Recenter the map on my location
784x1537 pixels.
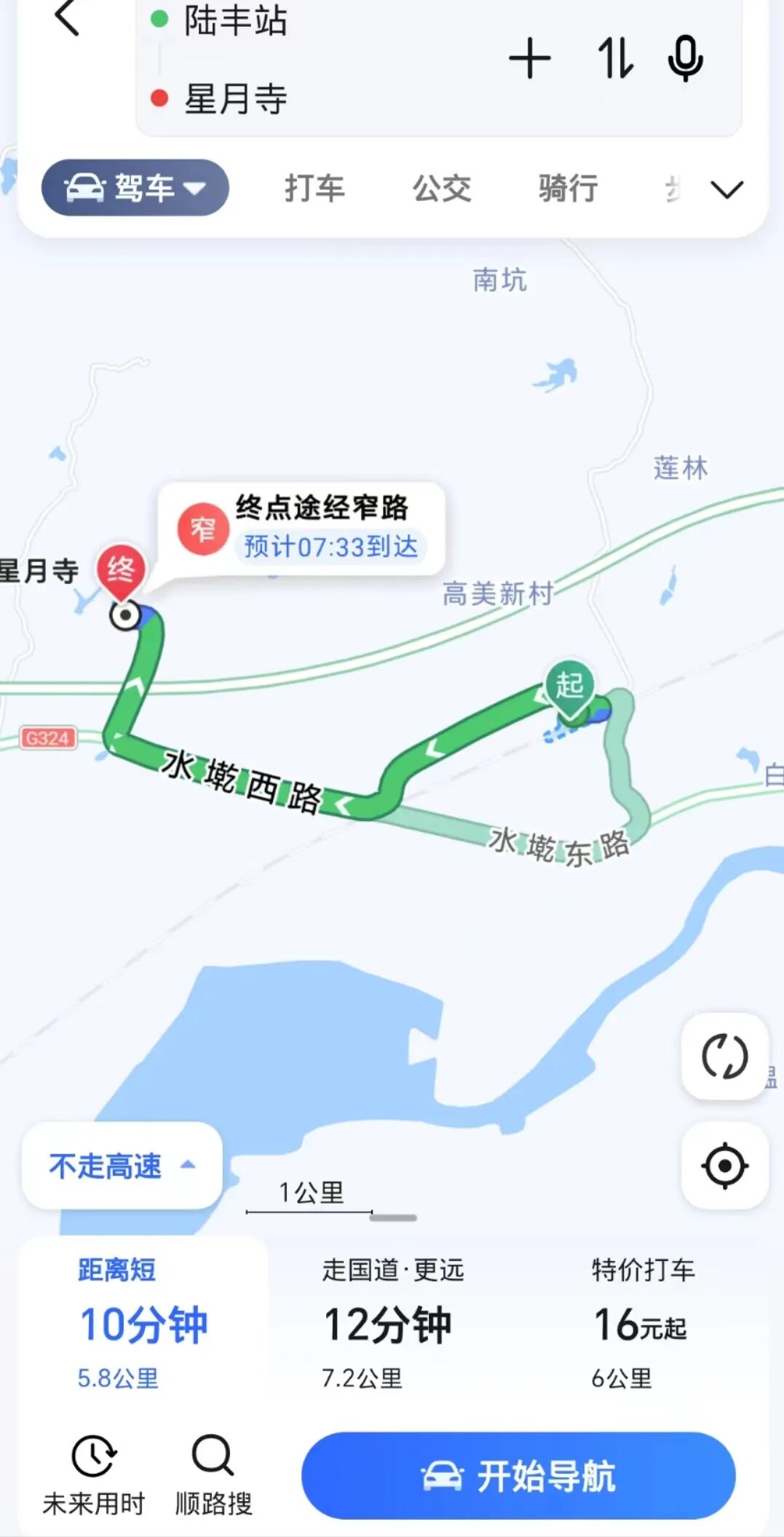pos(724,1166)
